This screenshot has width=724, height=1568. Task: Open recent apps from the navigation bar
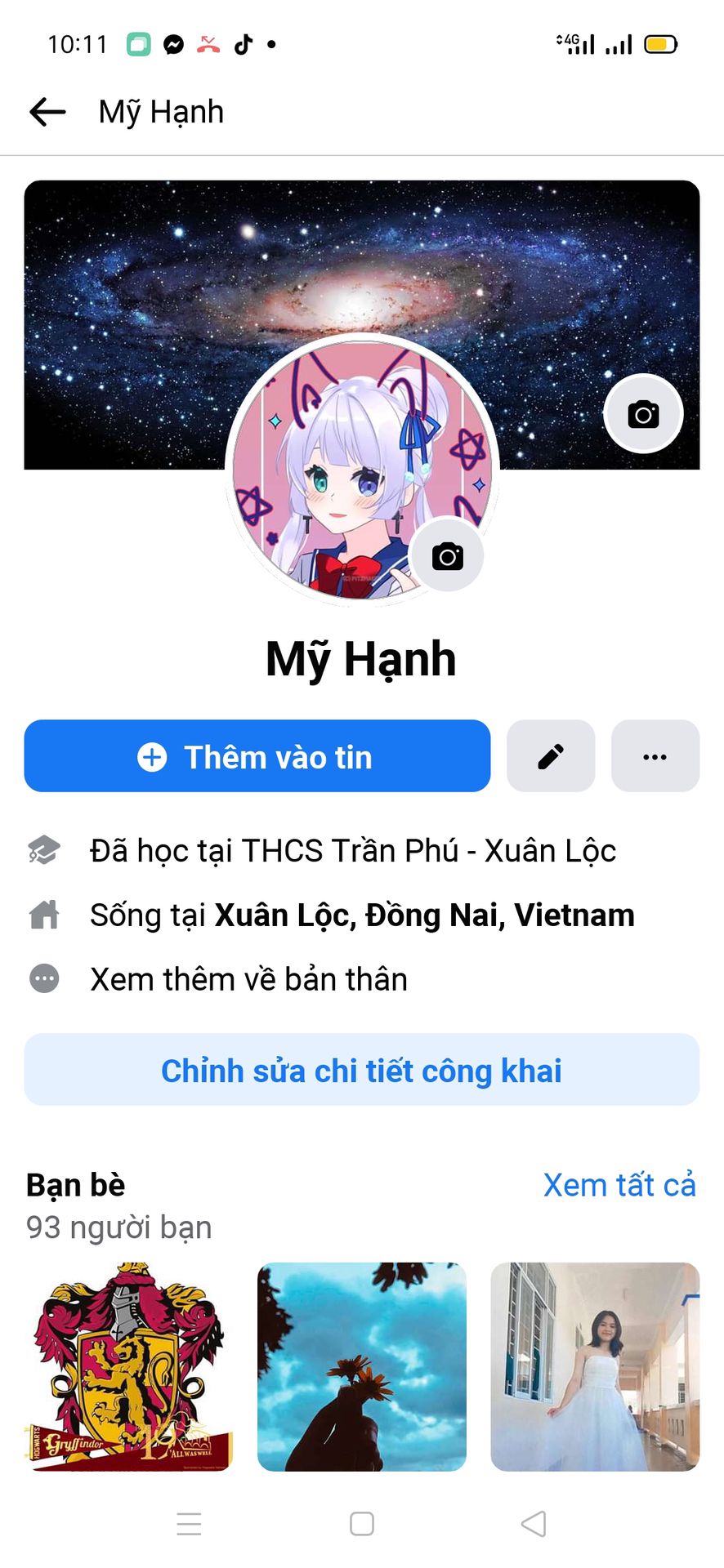(x=189, y=1524)
